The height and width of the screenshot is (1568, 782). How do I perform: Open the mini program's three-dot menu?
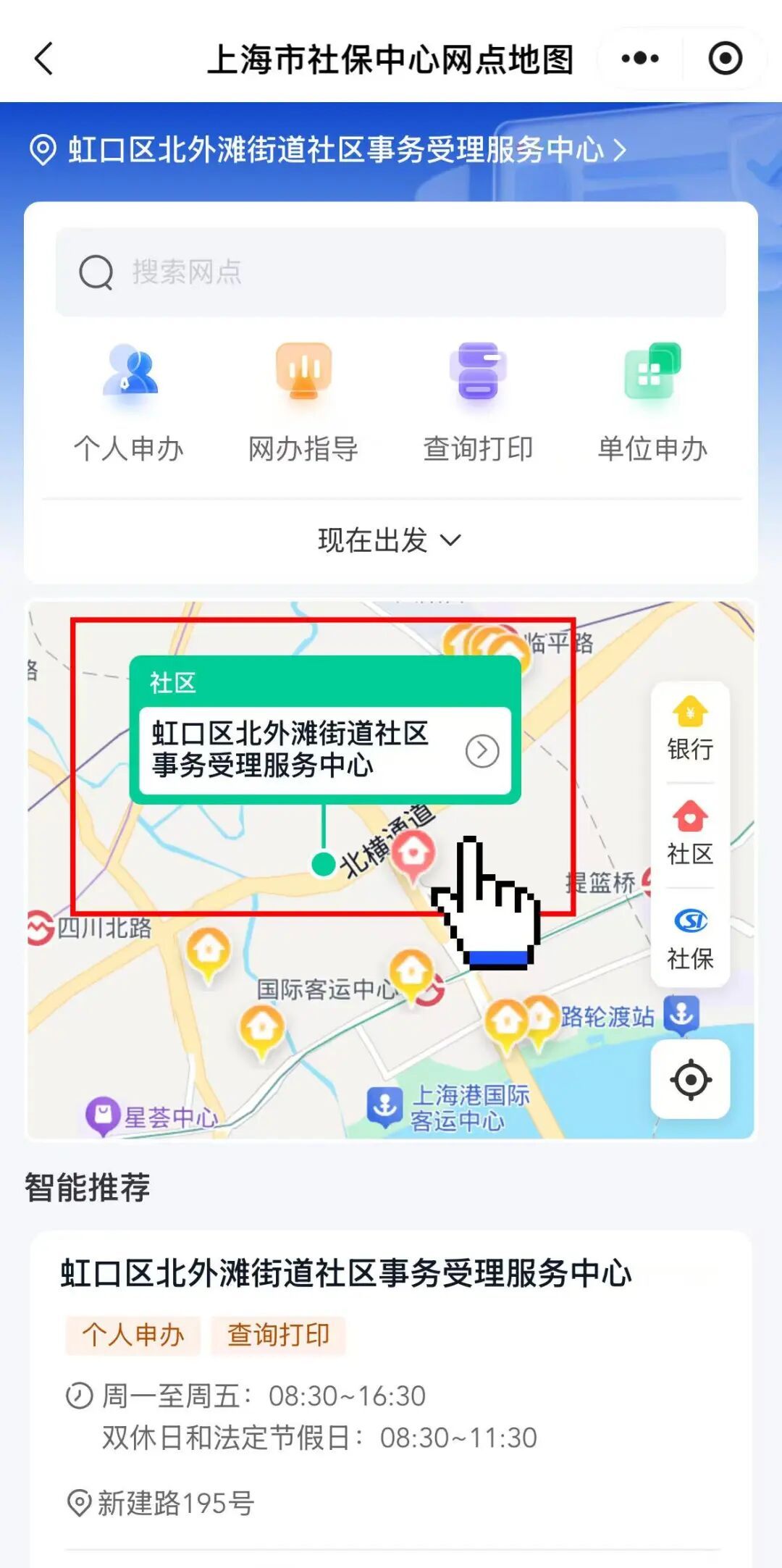(640, 58)
